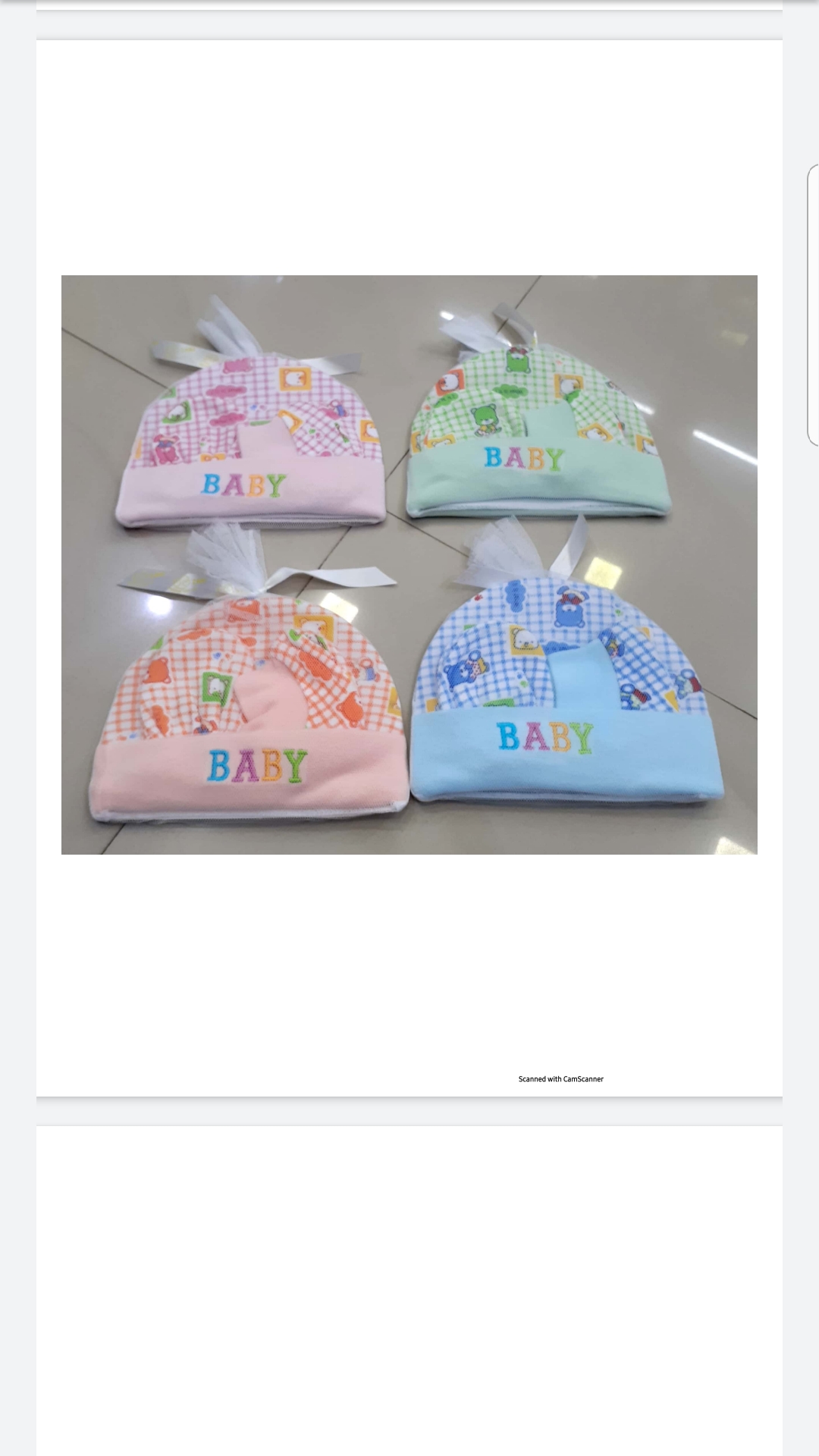Tap the scanned baby hats page to show the toolbar

point(409,565)
